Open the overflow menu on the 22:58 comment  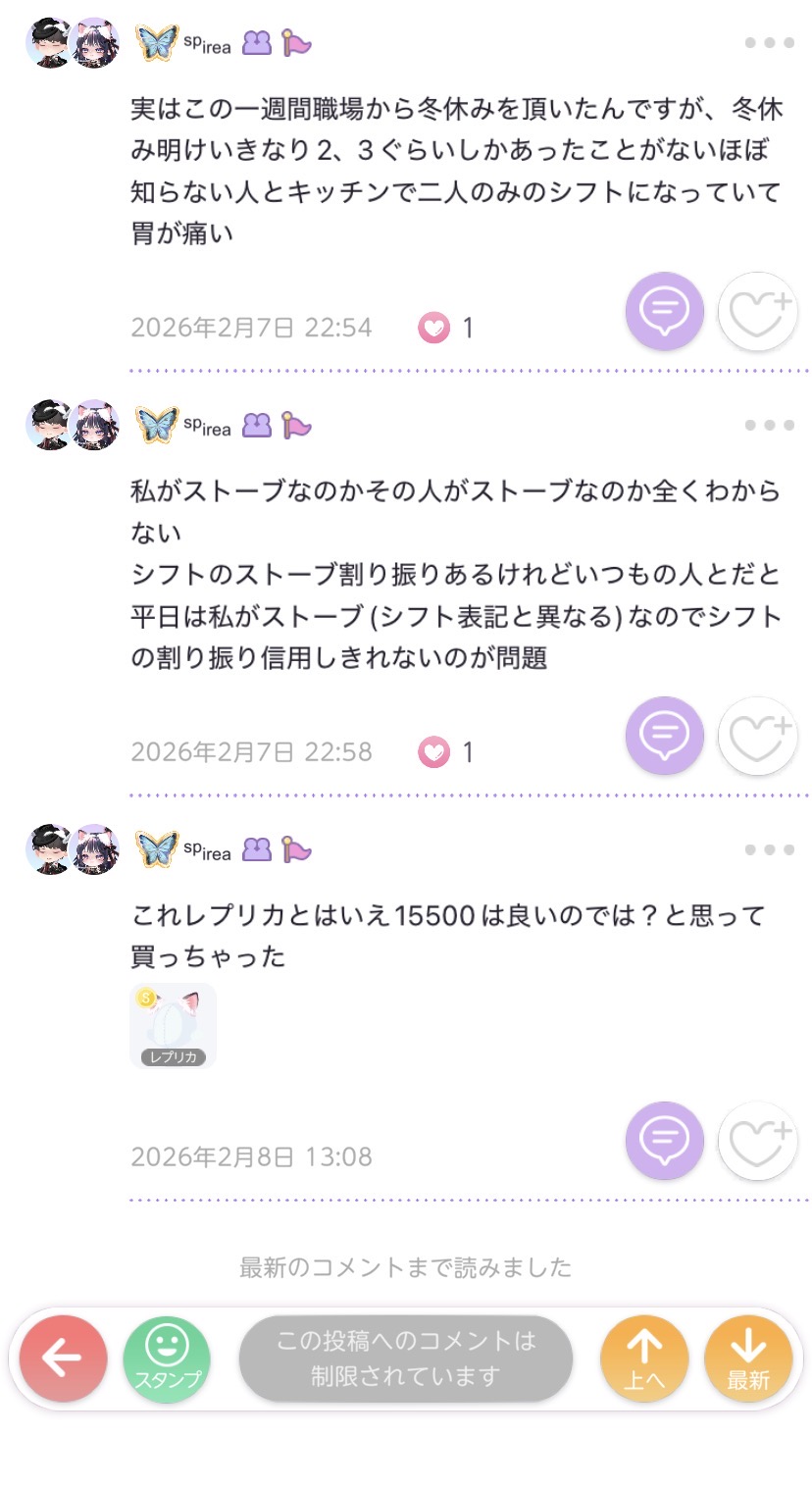click(x=769, y=426)
